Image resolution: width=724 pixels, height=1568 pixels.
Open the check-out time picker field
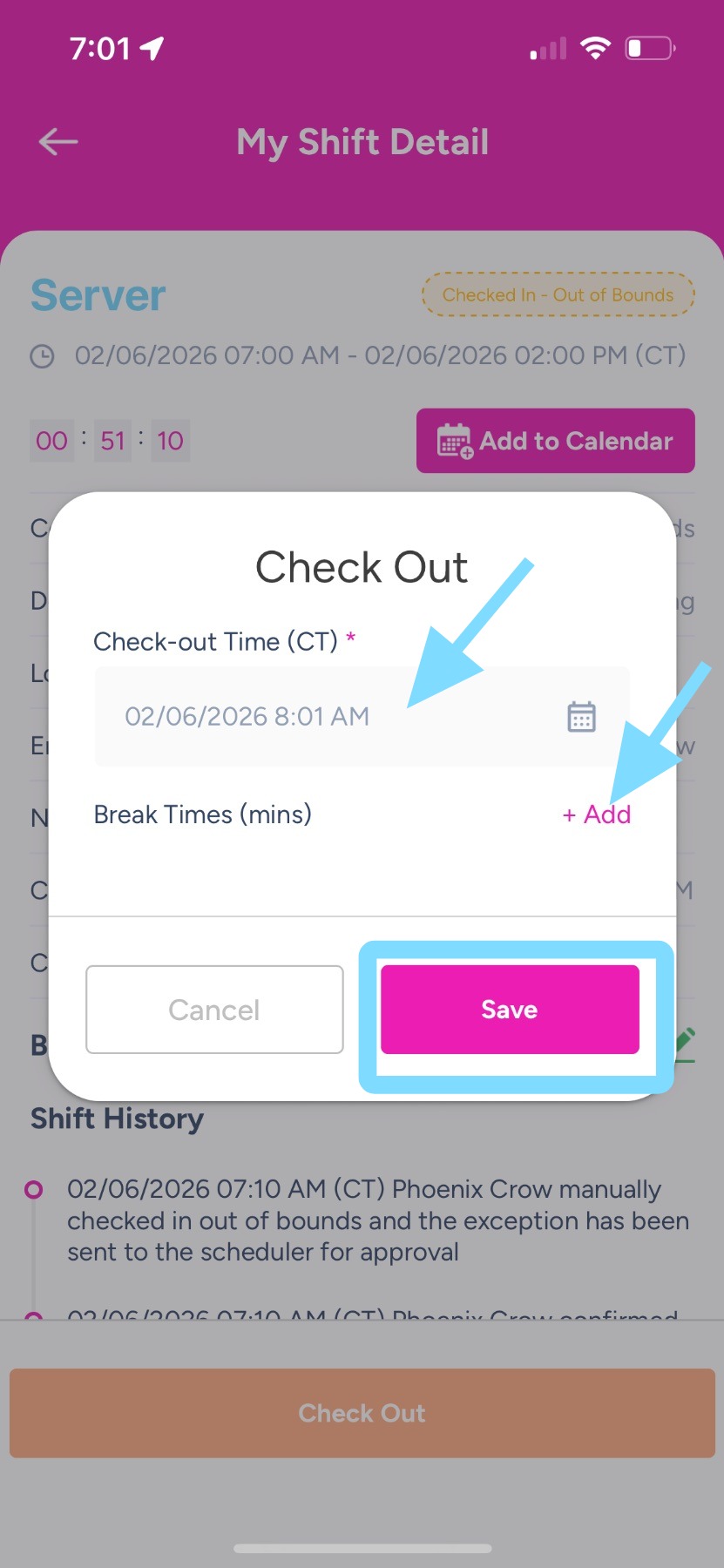pyautogui.click(x=361, y=716)
